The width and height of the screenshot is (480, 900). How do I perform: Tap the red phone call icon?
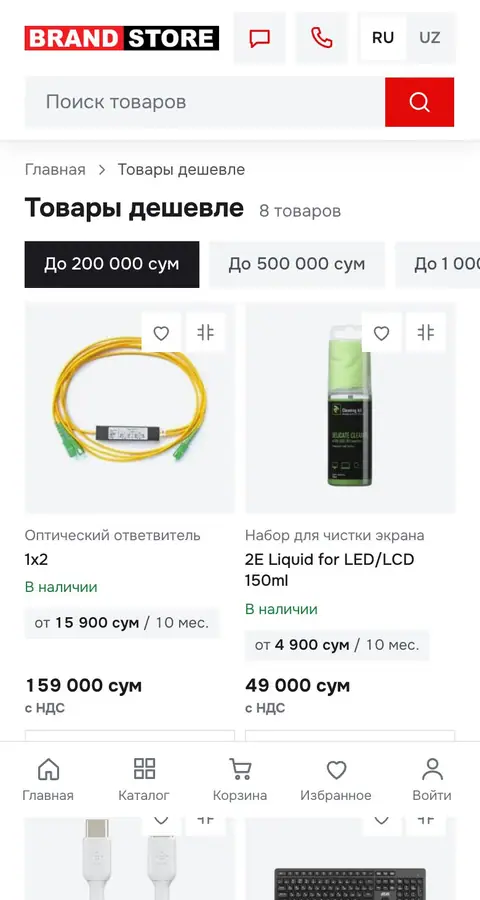322,38
